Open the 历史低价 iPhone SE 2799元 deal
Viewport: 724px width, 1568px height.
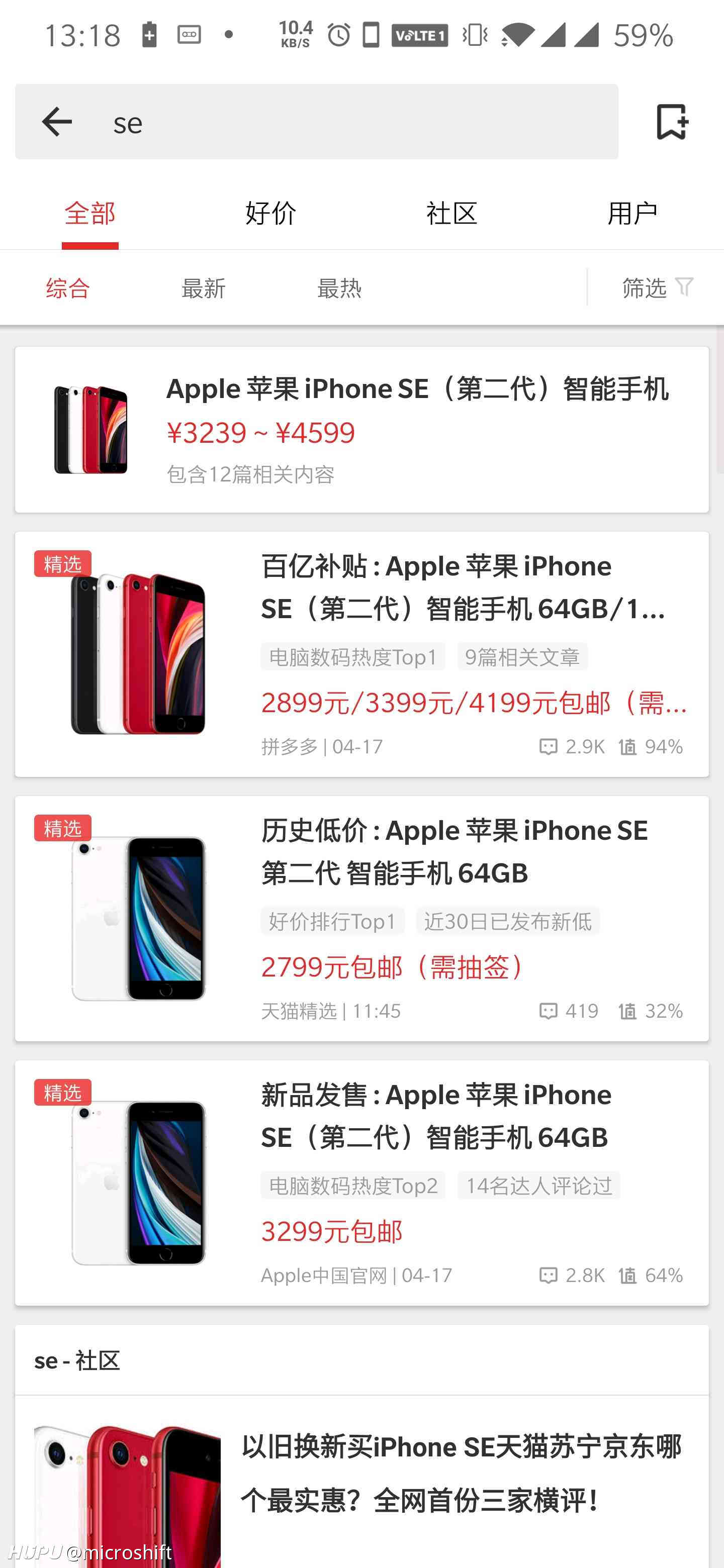tap(361, 919)
